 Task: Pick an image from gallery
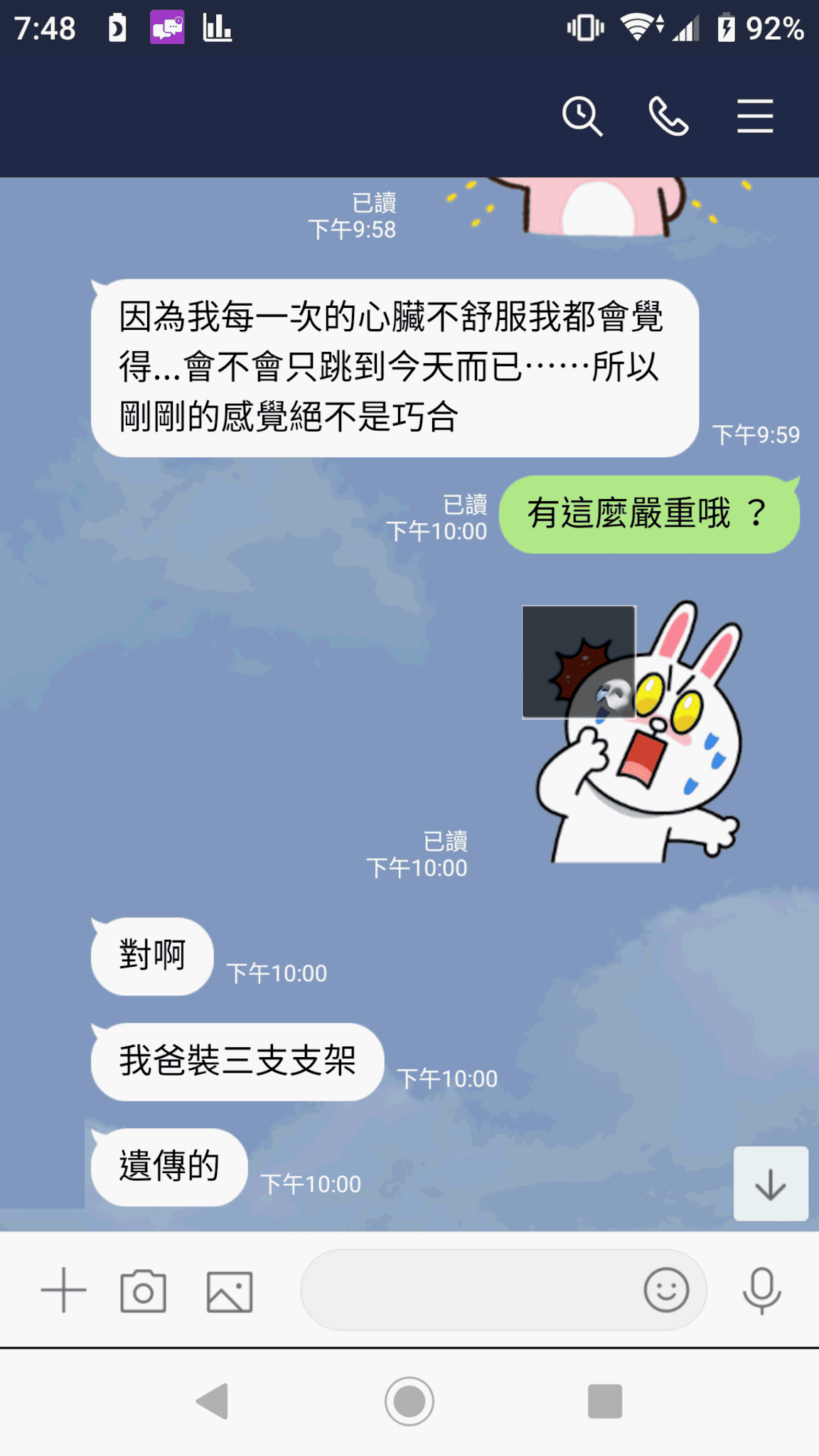coord(229,1290)
